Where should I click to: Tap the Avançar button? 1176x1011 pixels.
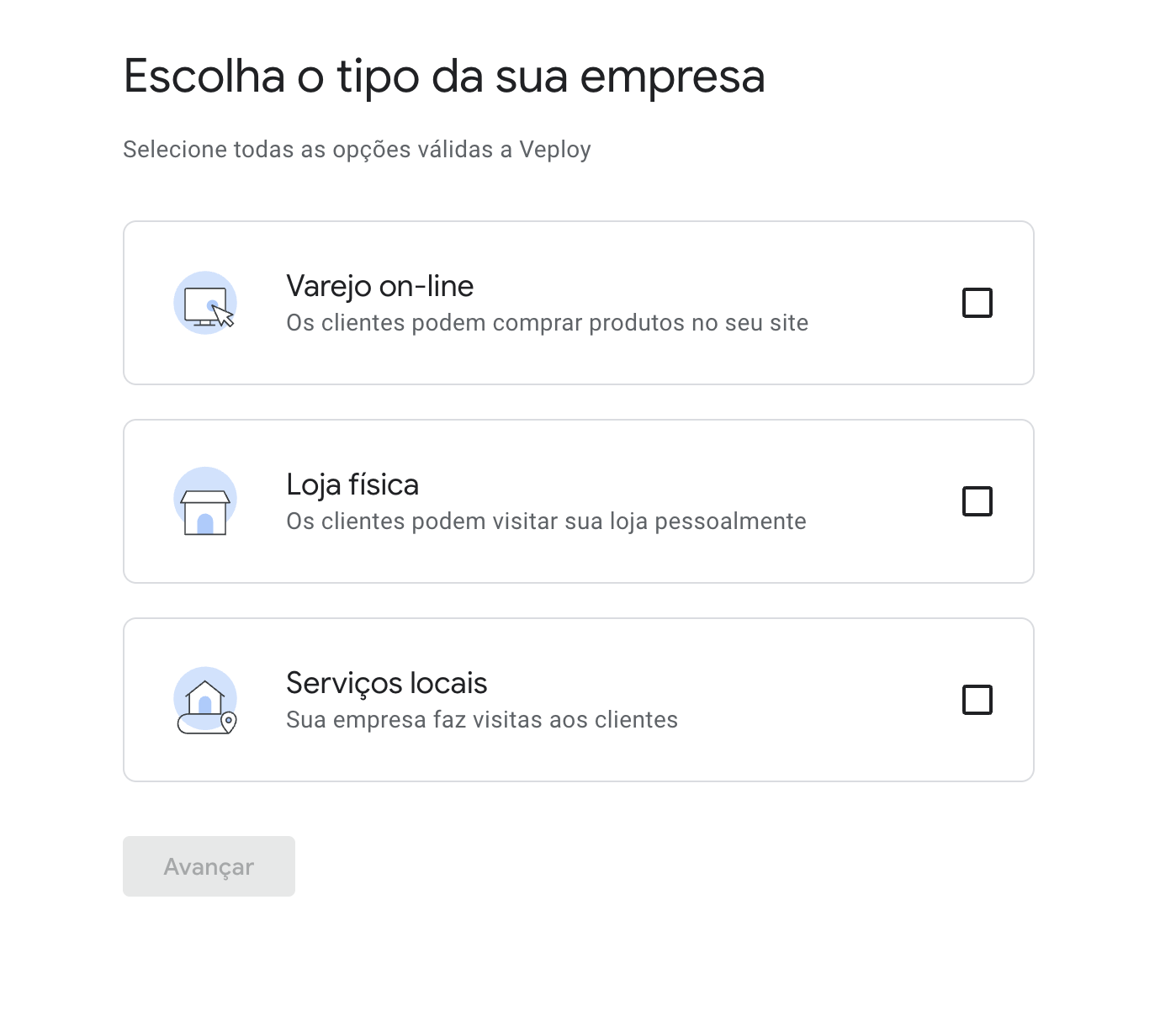(209, 866)
